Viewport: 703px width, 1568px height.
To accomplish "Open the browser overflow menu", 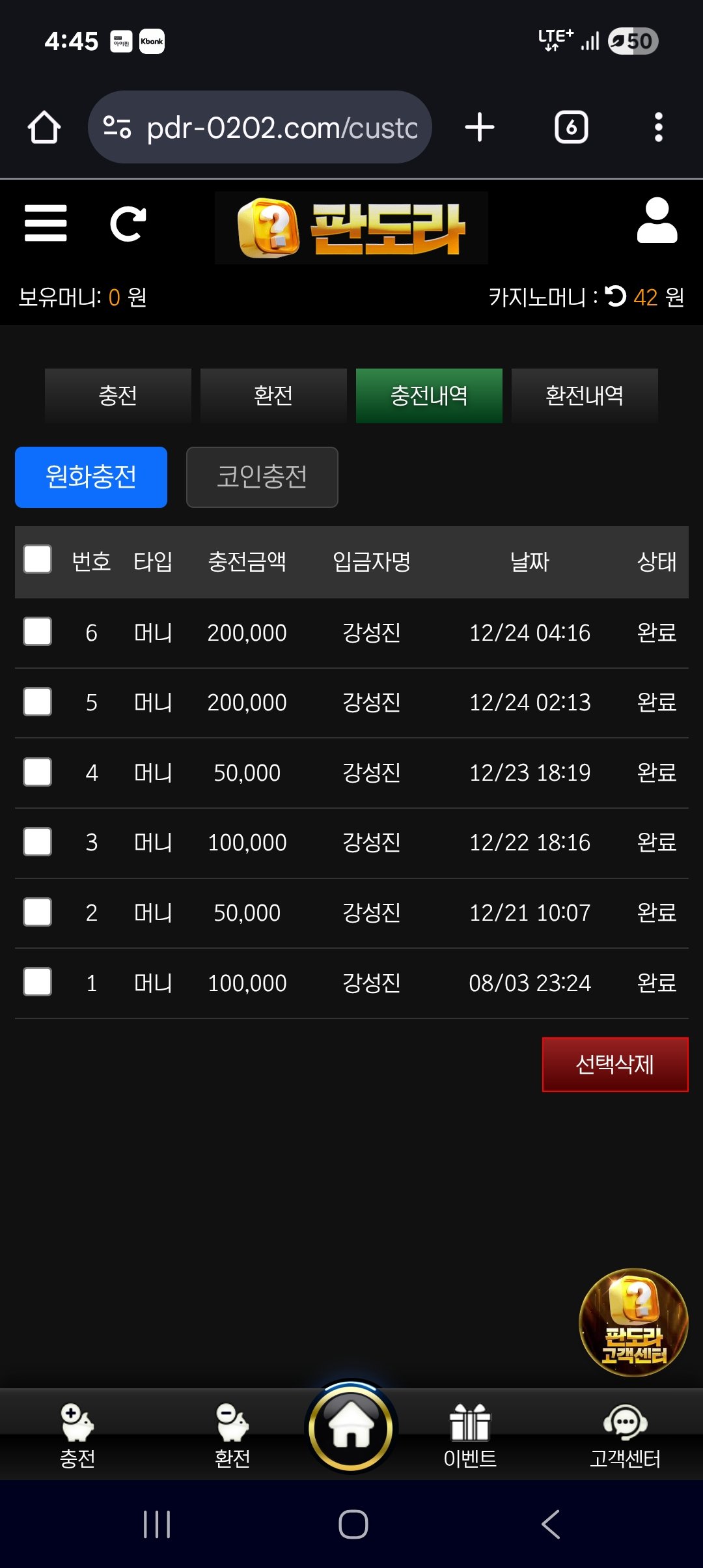I will tap(658, 127).
